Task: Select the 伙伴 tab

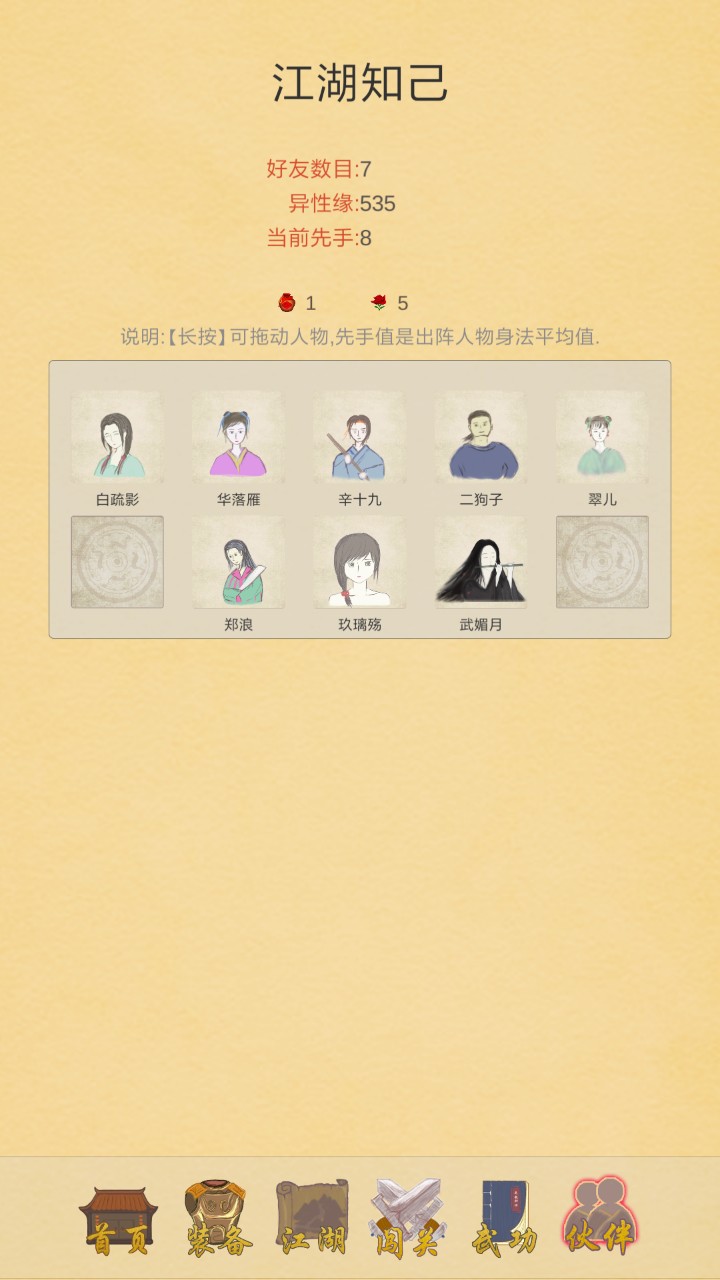Action: coord(598,1220)
